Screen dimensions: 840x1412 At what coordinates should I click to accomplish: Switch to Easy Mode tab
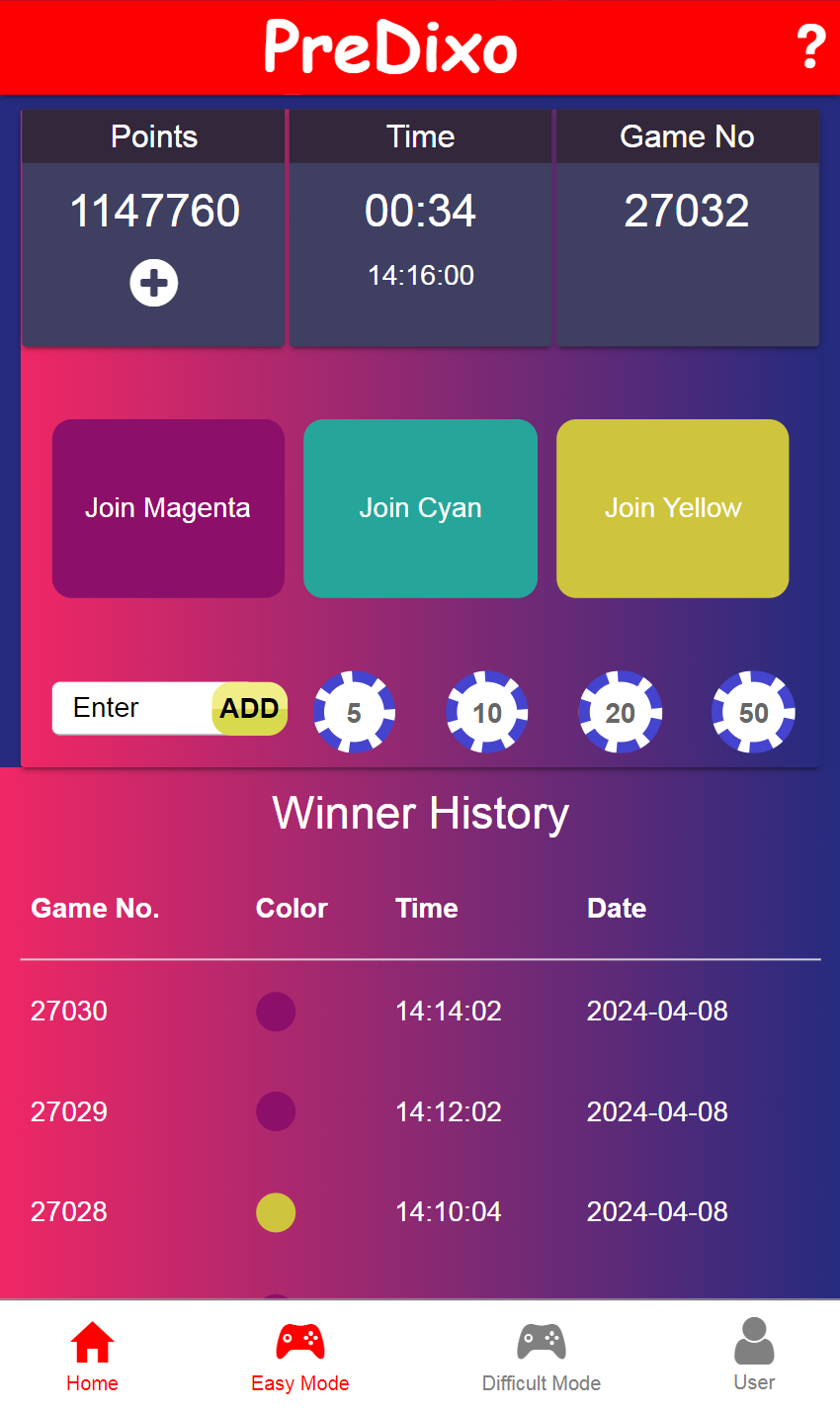pos(299,1356)
